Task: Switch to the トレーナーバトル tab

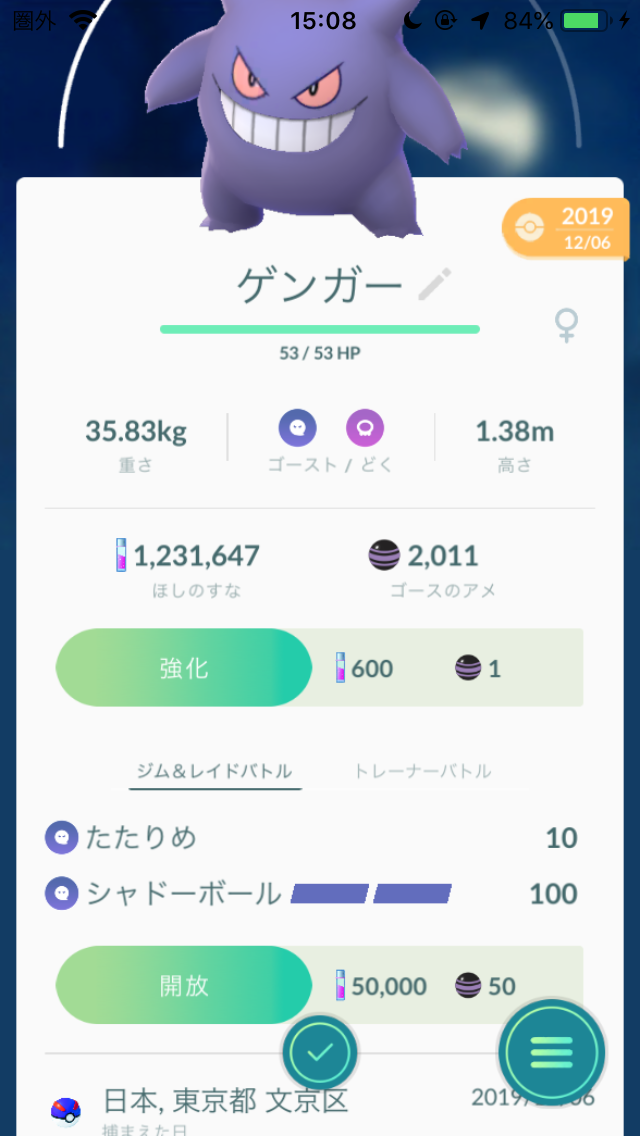Action: click(422, 771)
